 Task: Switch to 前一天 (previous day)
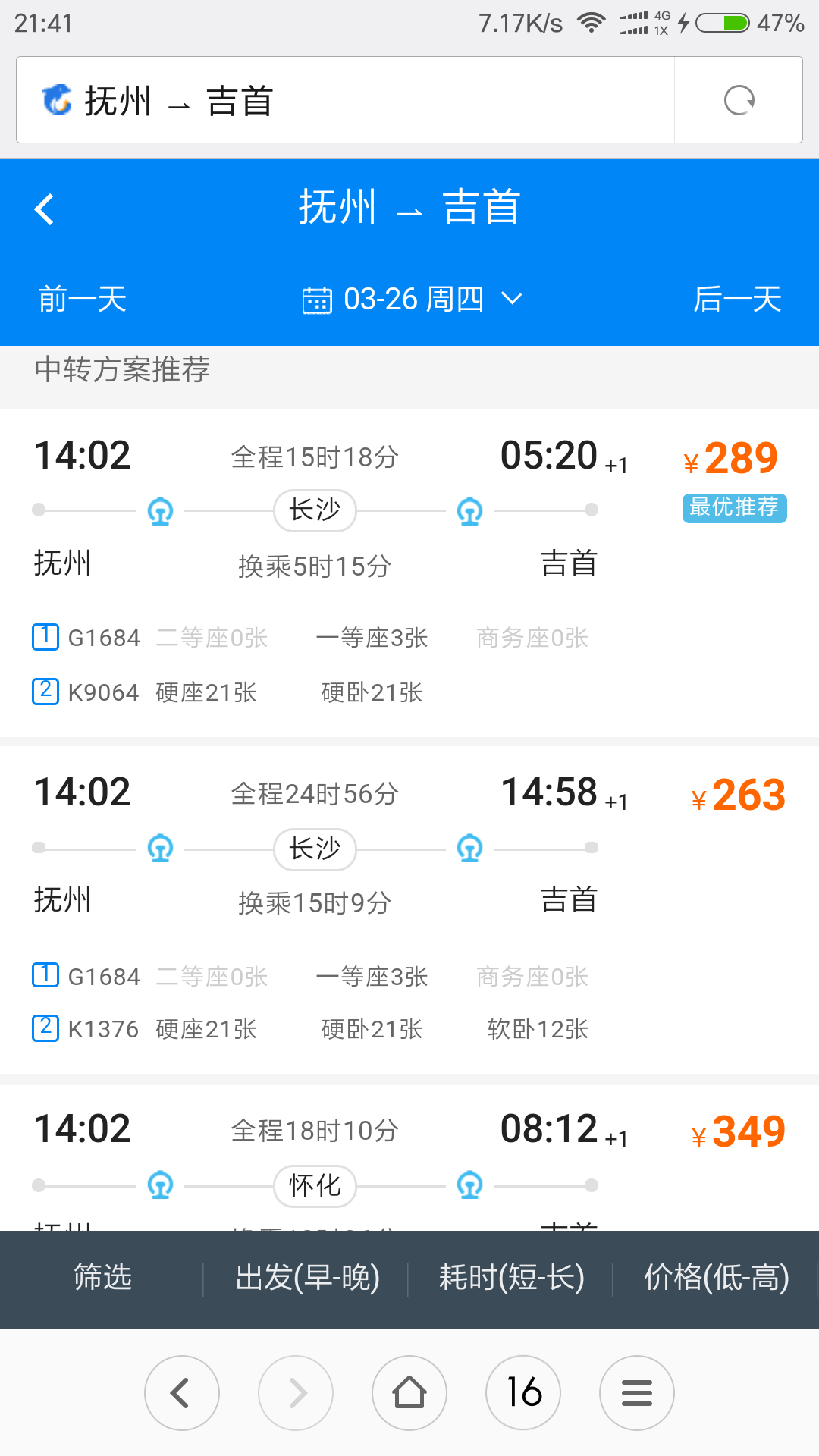[x=83, y=299]
